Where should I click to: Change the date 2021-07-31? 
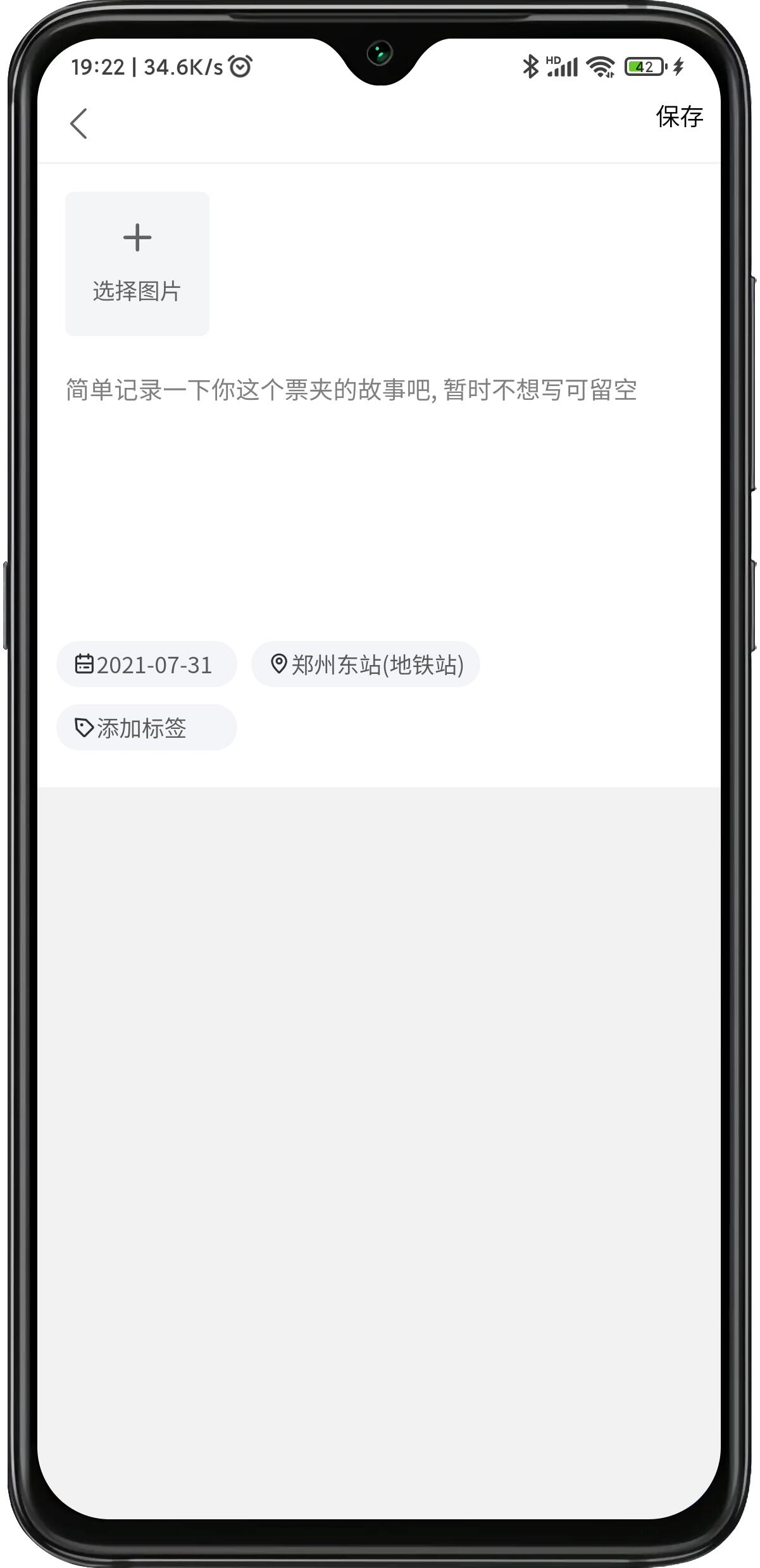tap(147, 665)
